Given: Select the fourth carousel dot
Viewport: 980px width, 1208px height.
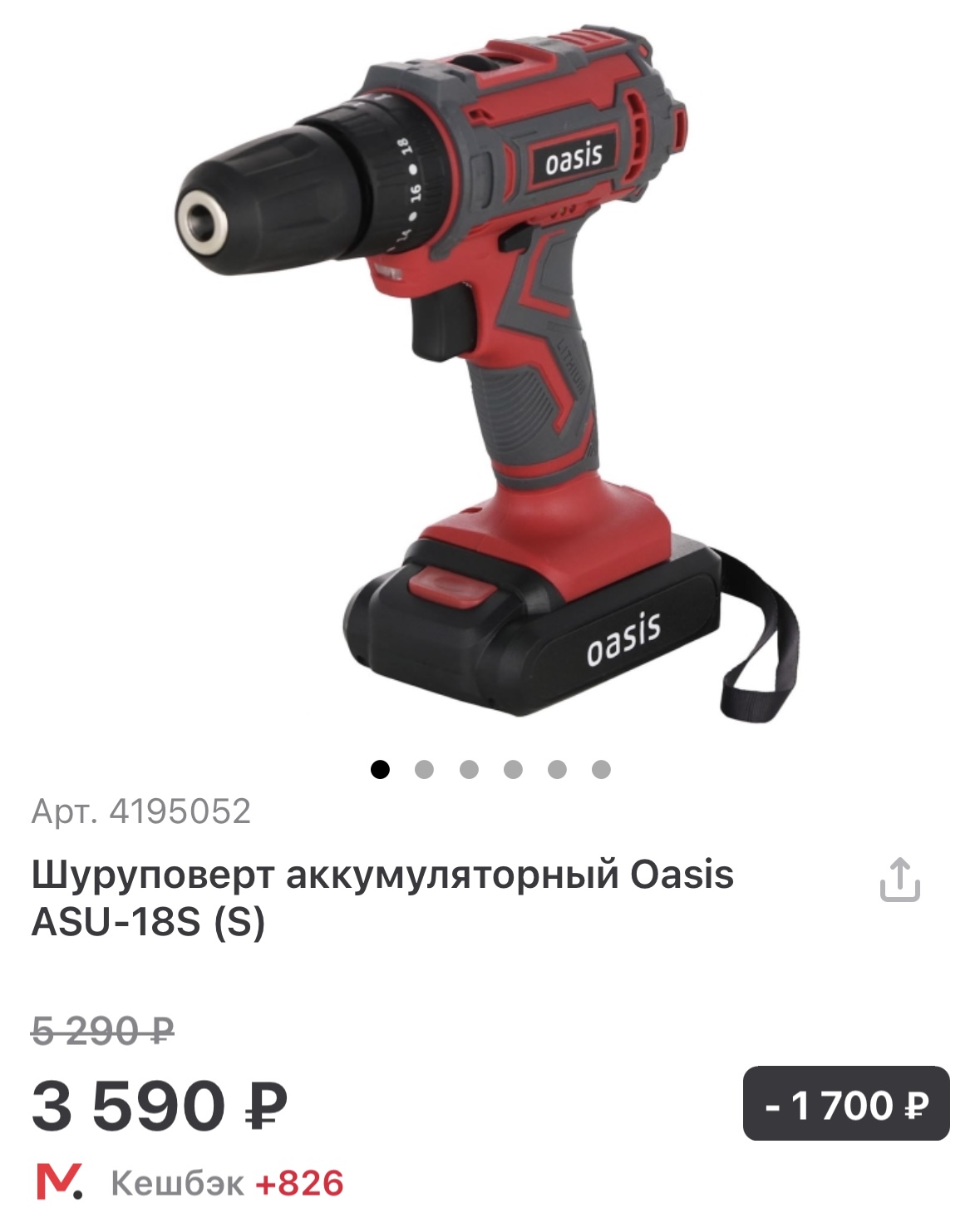Looking at the screenshot, I should point(512,770).
